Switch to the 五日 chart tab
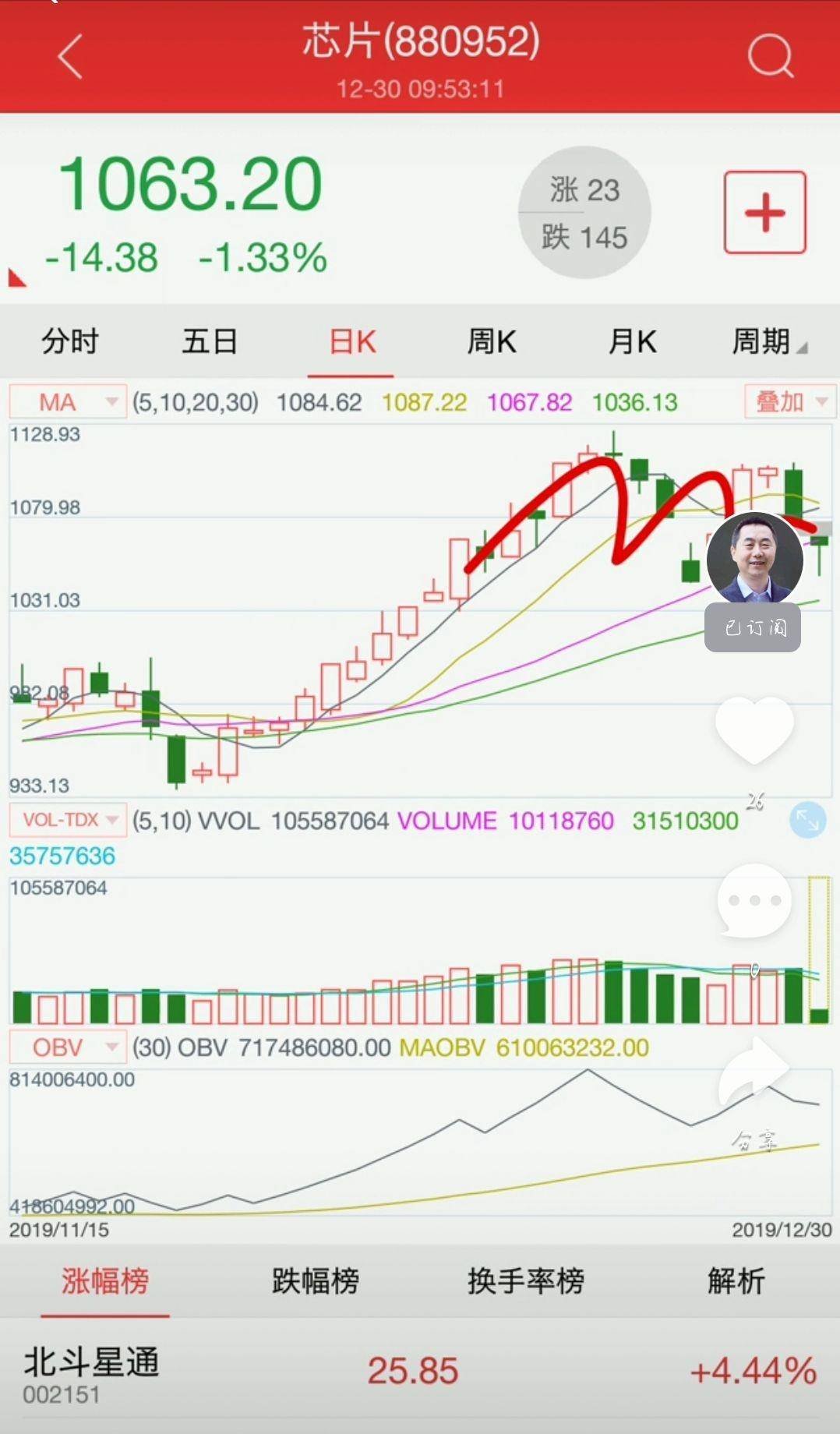This screenshot has width=840, height=1434. (210, 342)
